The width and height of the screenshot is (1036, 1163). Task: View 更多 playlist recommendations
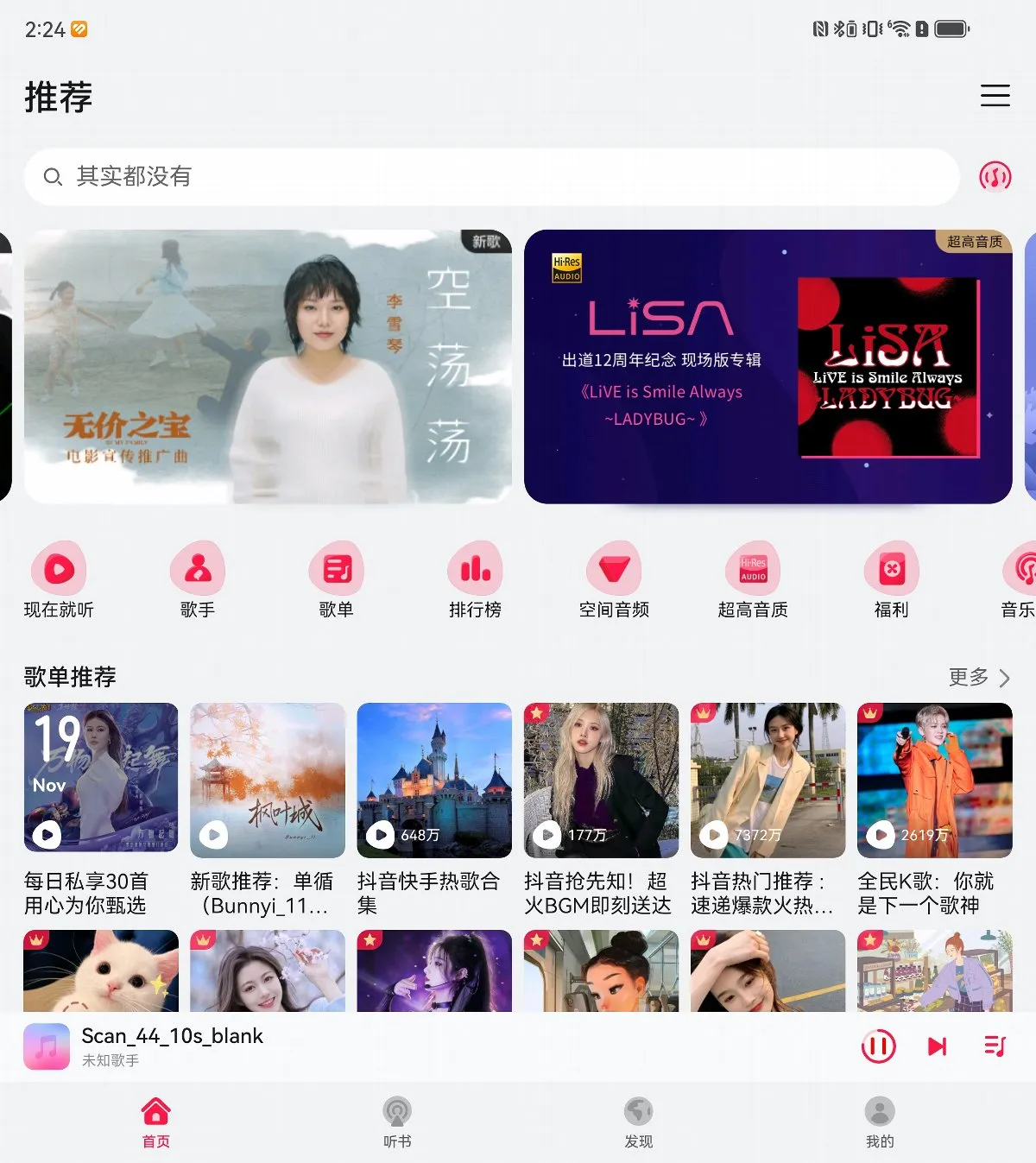click(978, 678)
